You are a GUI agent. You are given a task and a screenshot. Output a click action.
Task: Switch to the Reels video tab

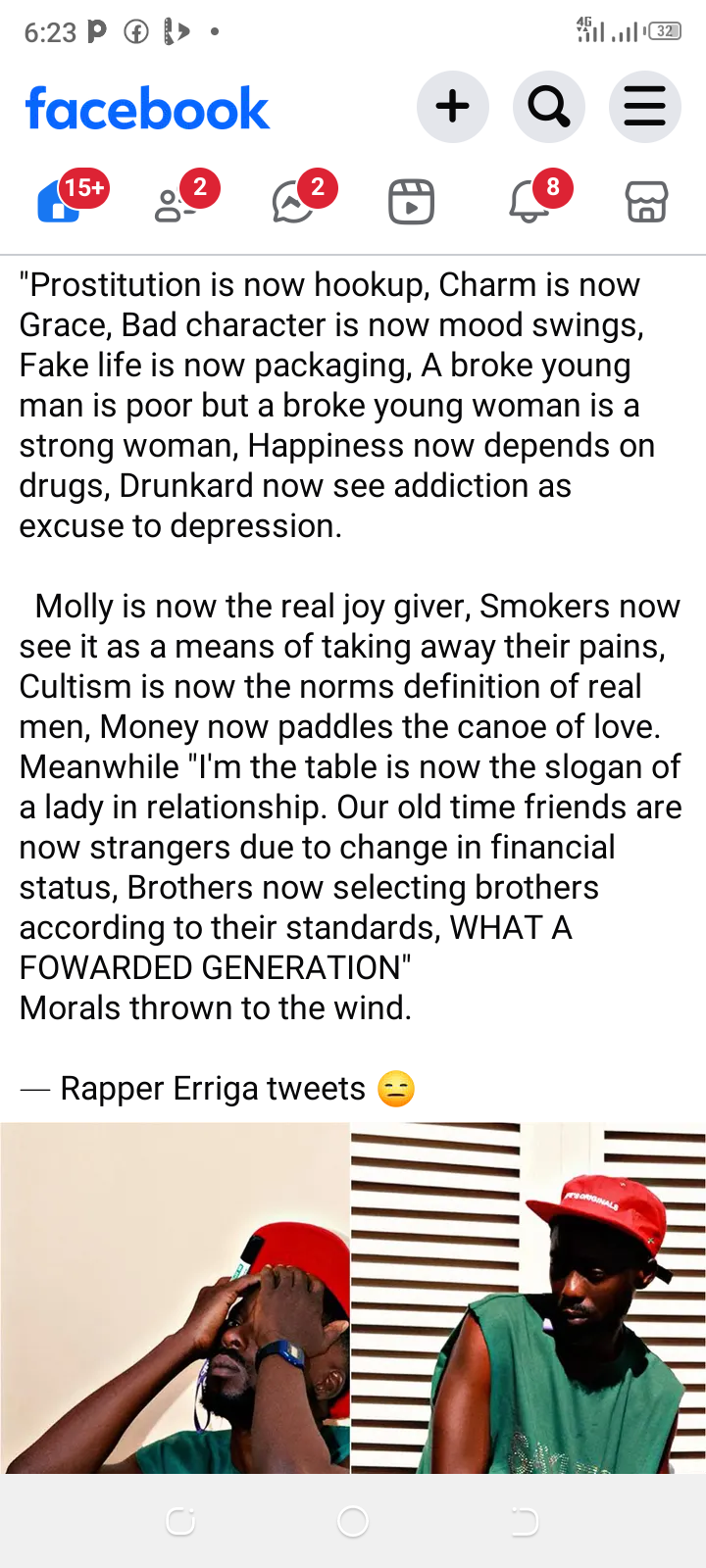pyautogui.click(x=412, y=202)
